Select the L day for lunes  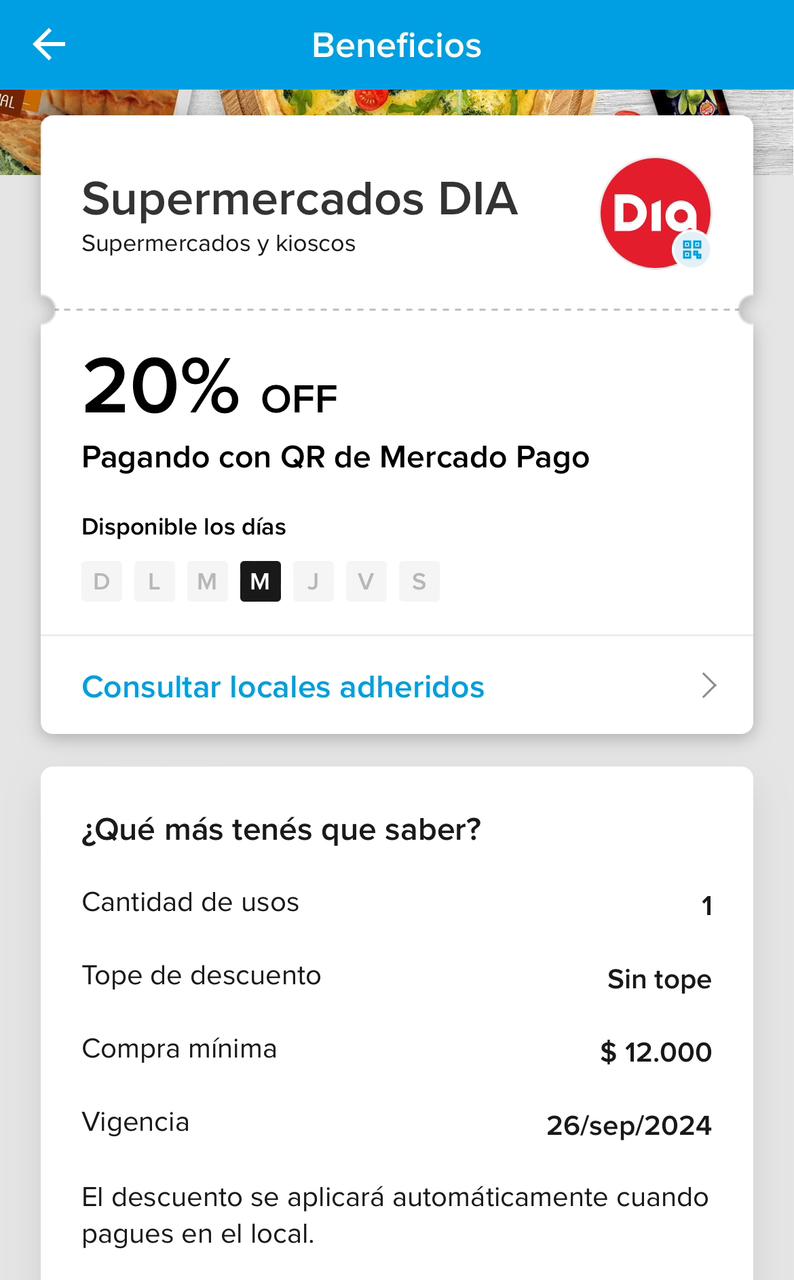[x=154, y=581]
